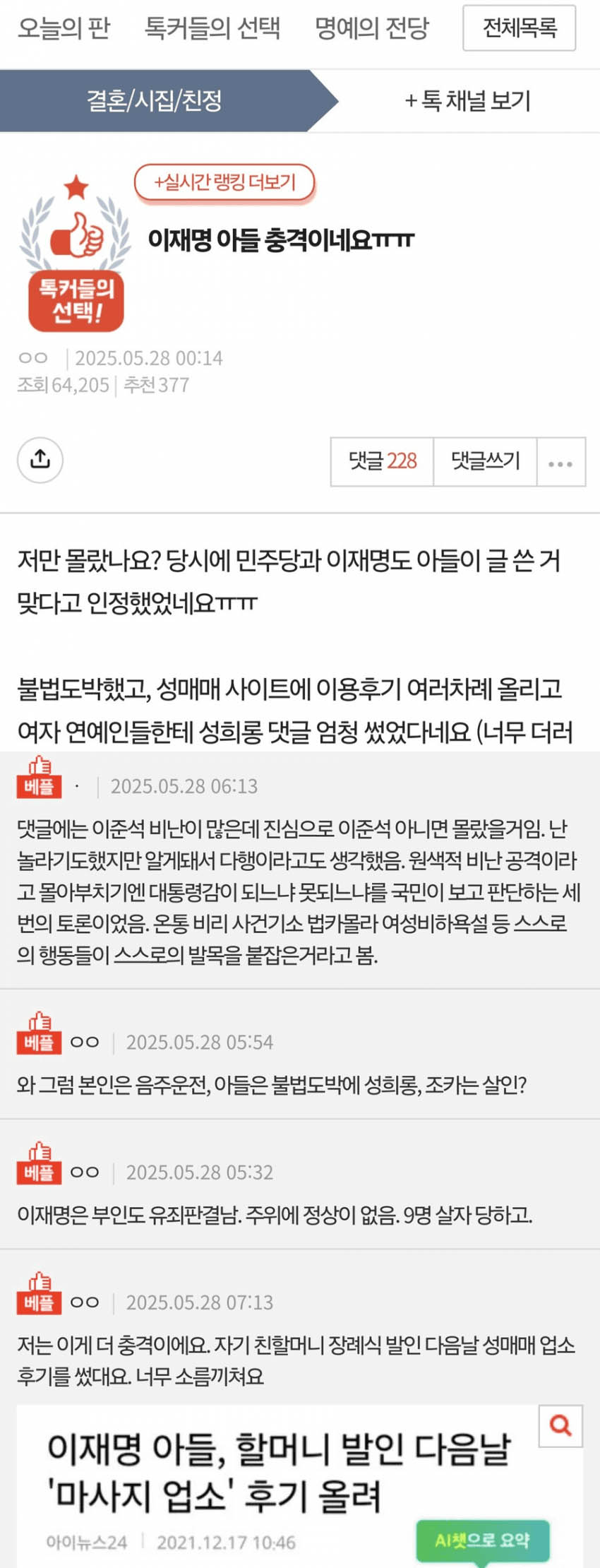Open the 결혼/시집/친정 channel
The height and width of the screenshot is (1568, 600).
pos(154,101)
